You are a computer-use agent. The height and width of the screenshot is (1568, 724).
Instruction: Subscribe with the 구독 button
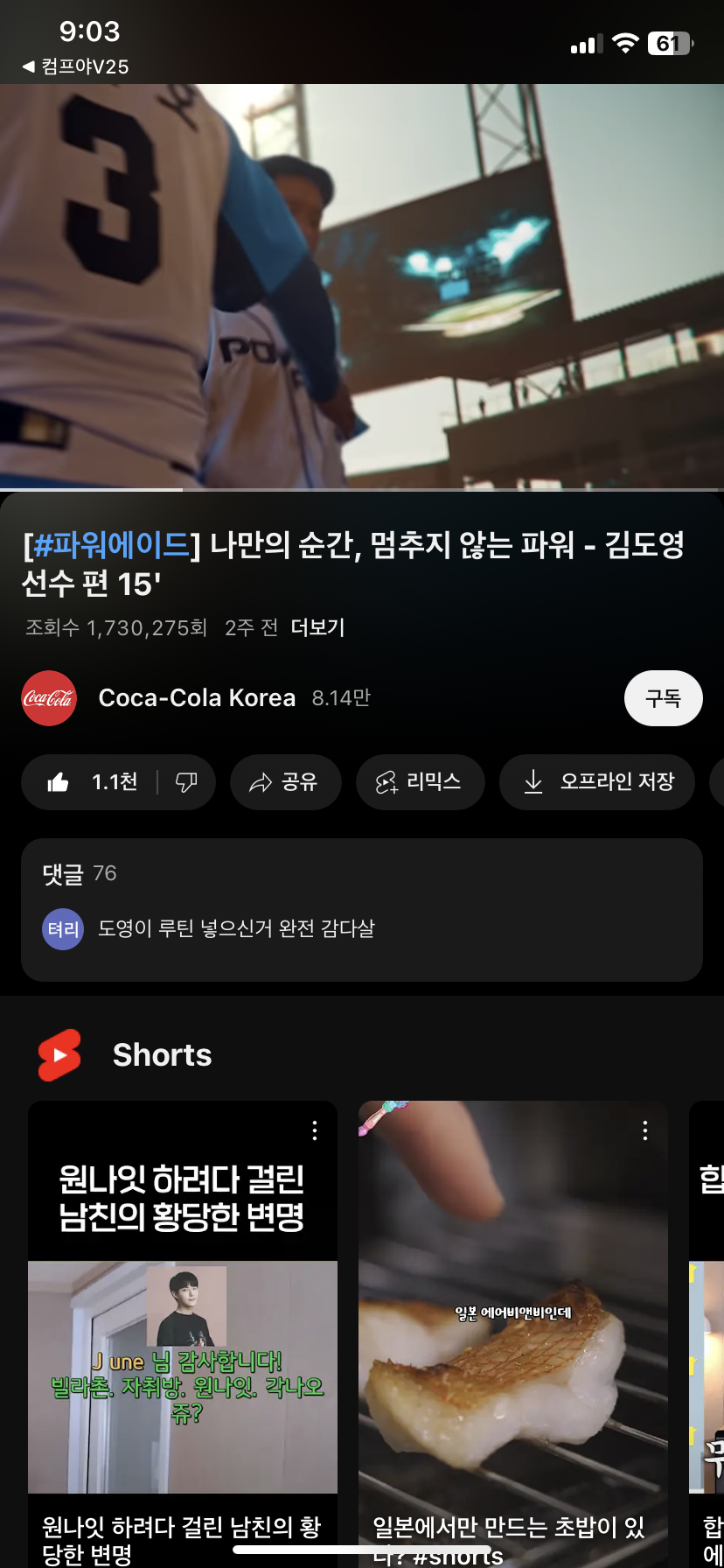click(663, 698)
